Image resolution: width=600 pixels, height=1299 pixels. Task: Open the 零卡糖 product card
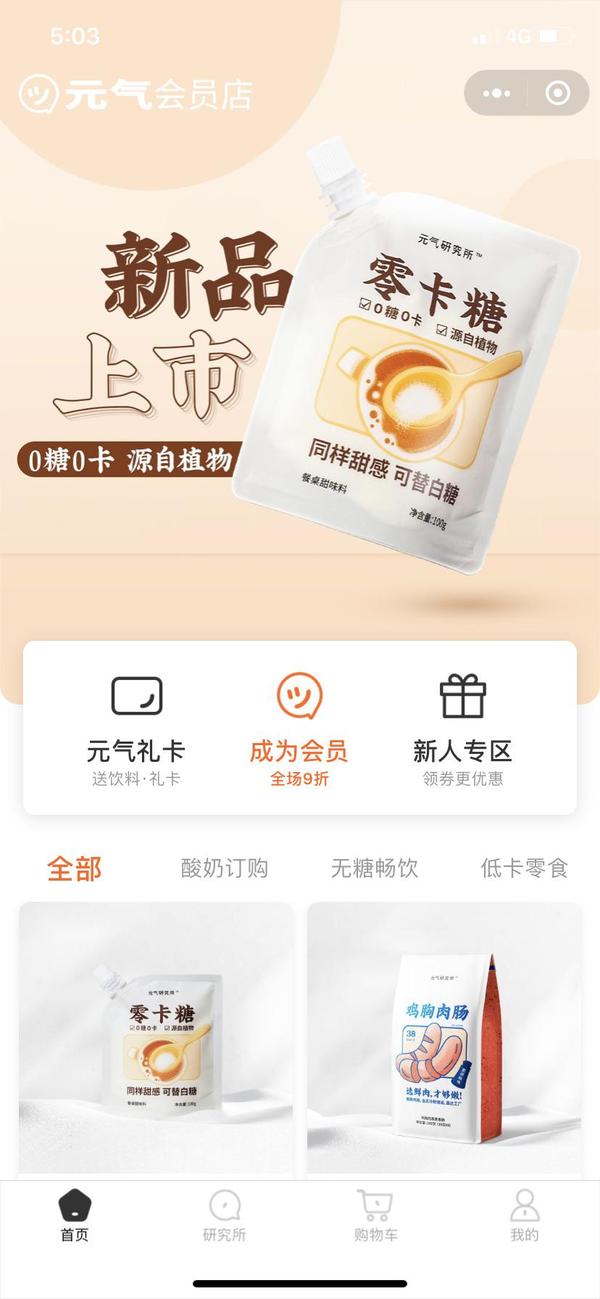pyautogui.click(x=156, y=1038)
